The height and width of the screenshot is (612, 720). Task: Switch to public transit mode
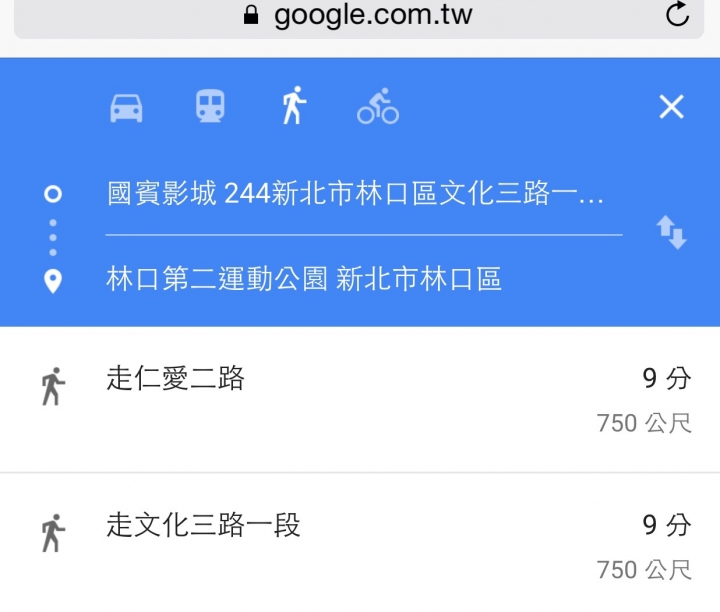click(210, 106)
